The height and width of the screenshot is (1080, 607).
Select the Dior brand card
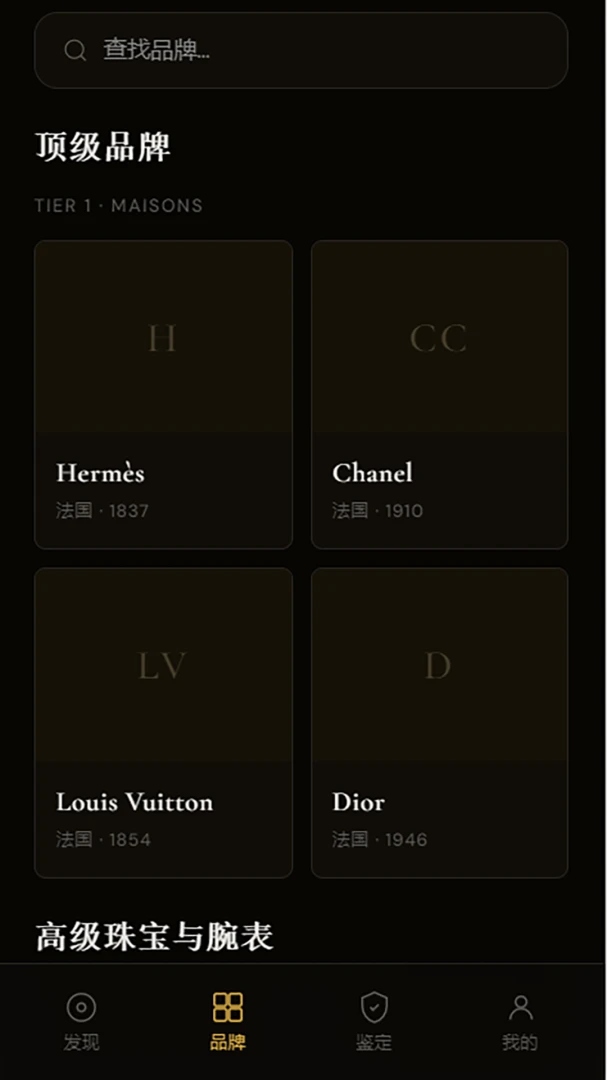440,723
